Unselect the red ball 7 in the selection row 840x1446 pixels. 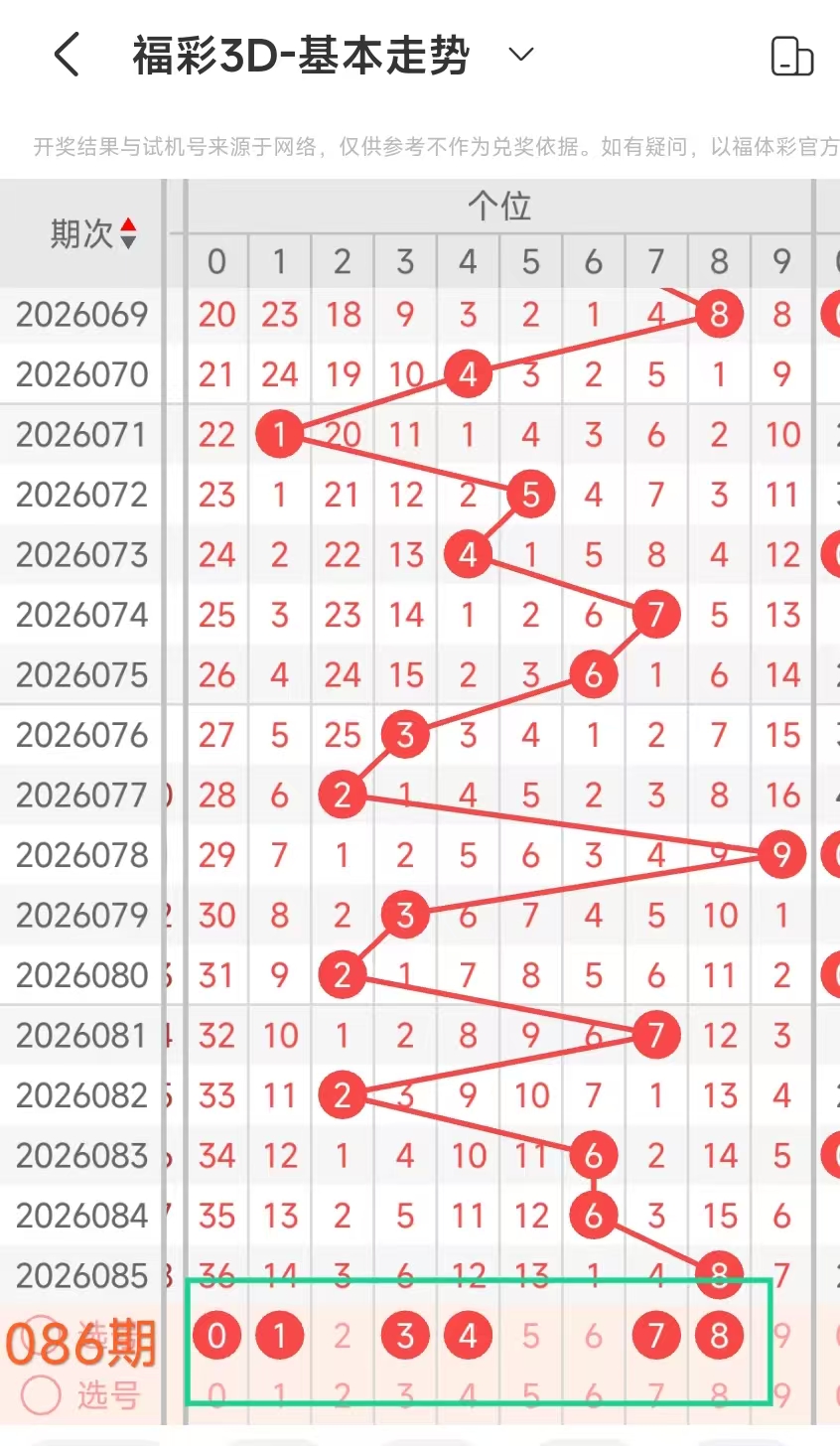(x=655, y=1336)
